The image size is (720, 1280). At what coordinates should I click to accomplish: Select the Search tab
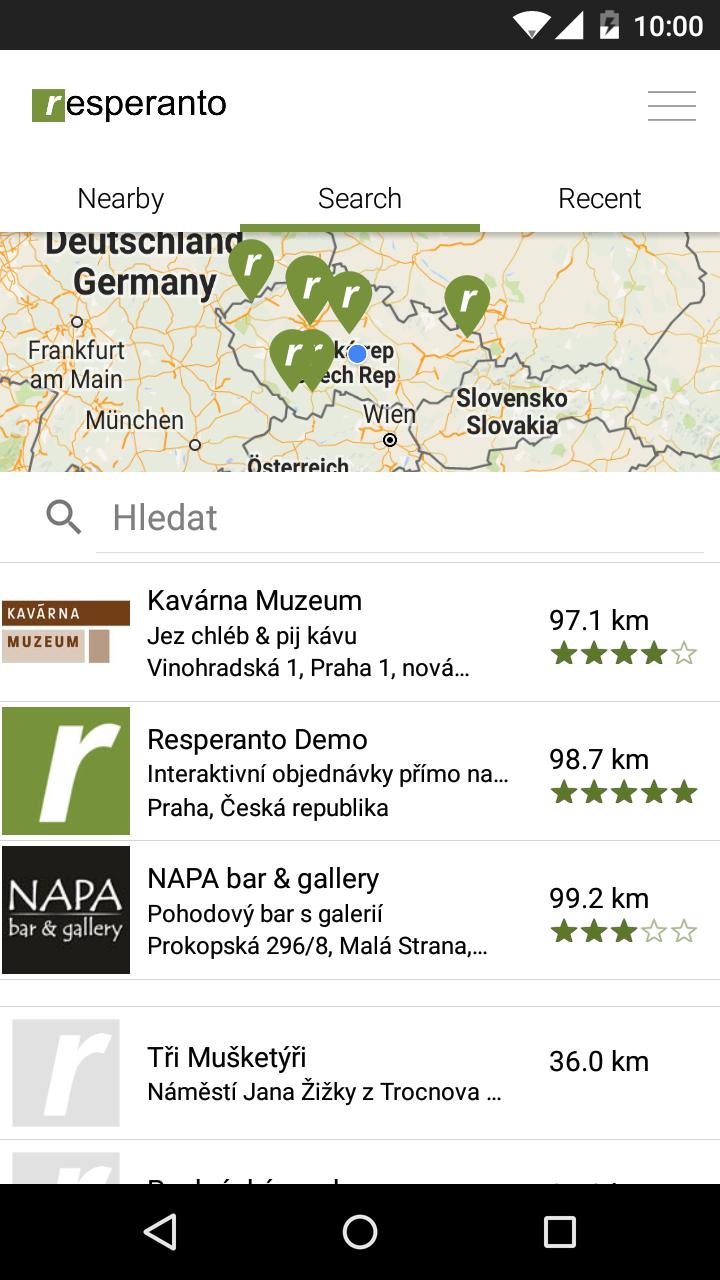[360, 198]
